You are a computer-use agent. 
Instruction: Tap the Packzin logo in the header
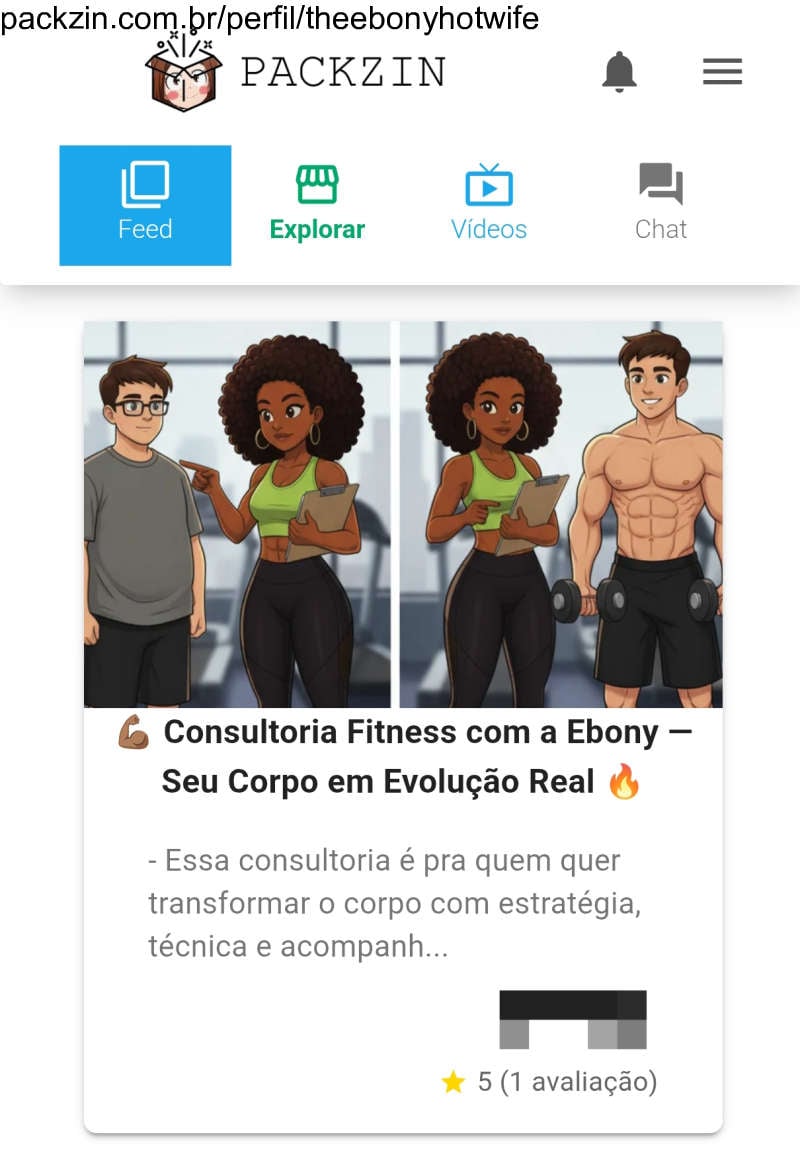coord(296,73)
